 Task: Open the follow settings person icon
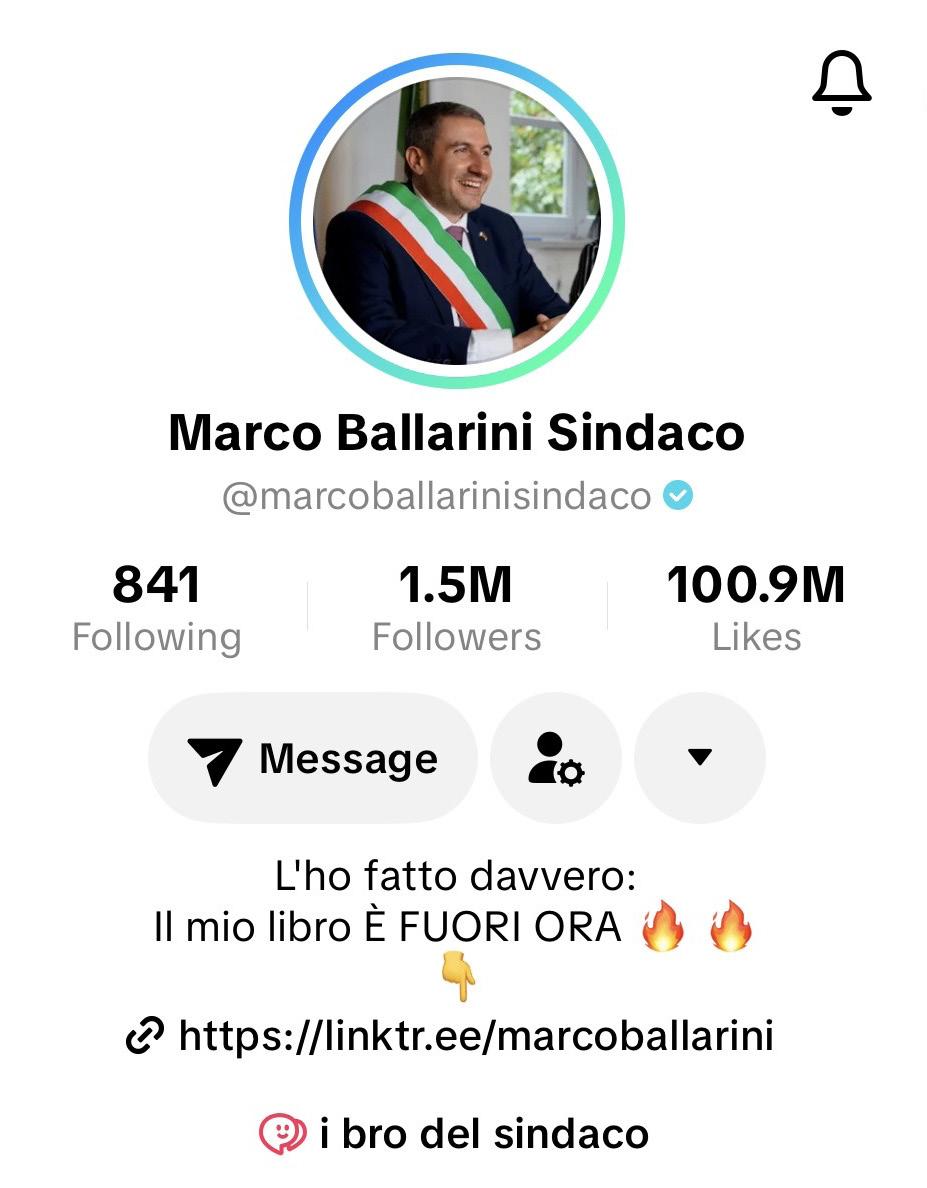(556, 759)
